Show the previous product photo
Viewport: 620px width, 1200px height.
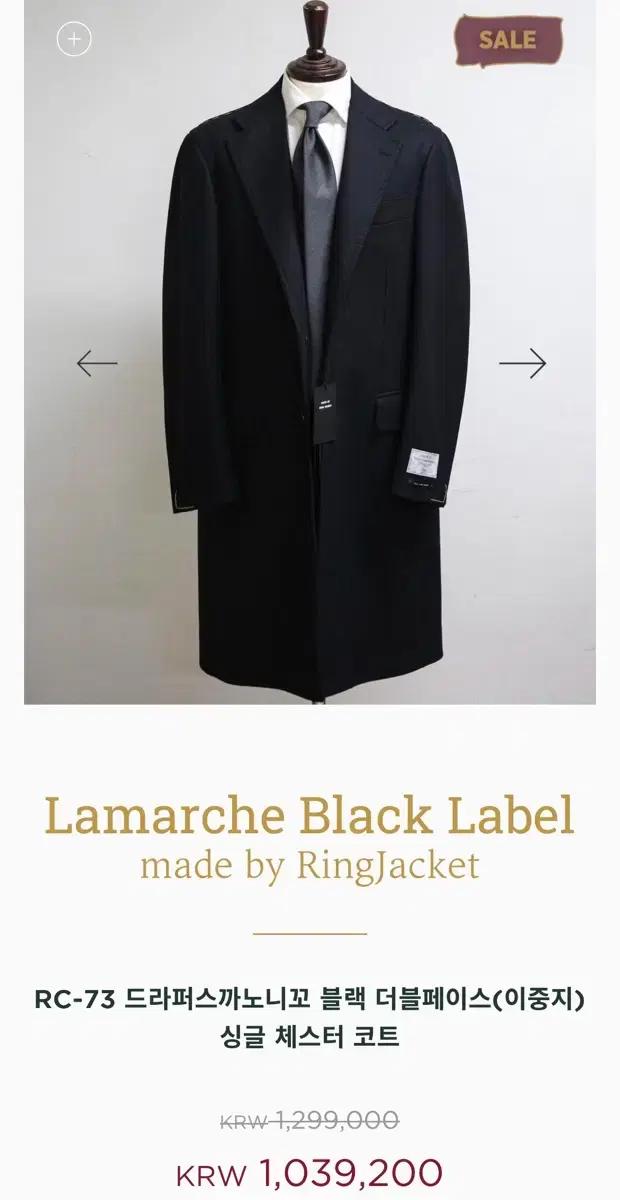[x=97, y=363]
